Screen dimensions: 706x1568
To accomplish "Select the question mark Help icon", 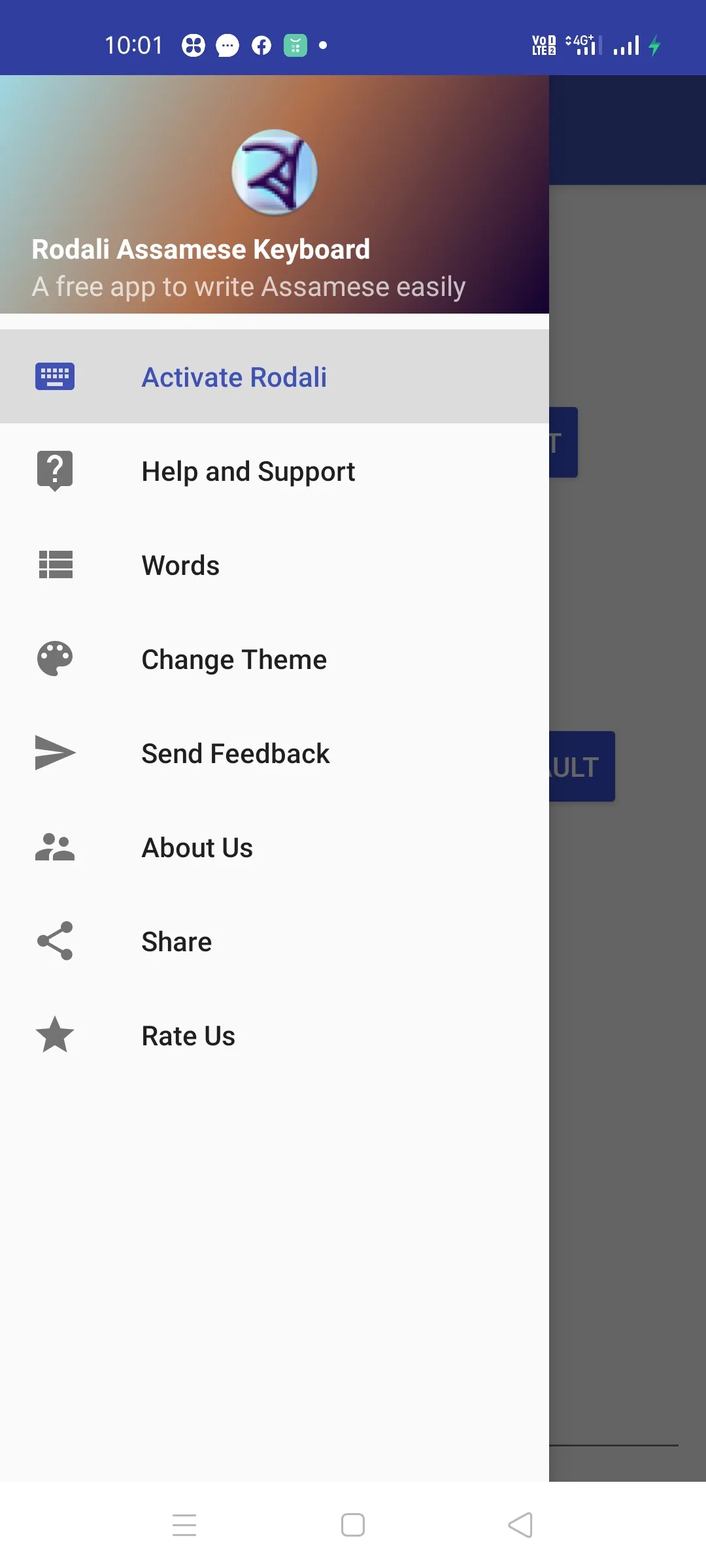I will (55, 470).
